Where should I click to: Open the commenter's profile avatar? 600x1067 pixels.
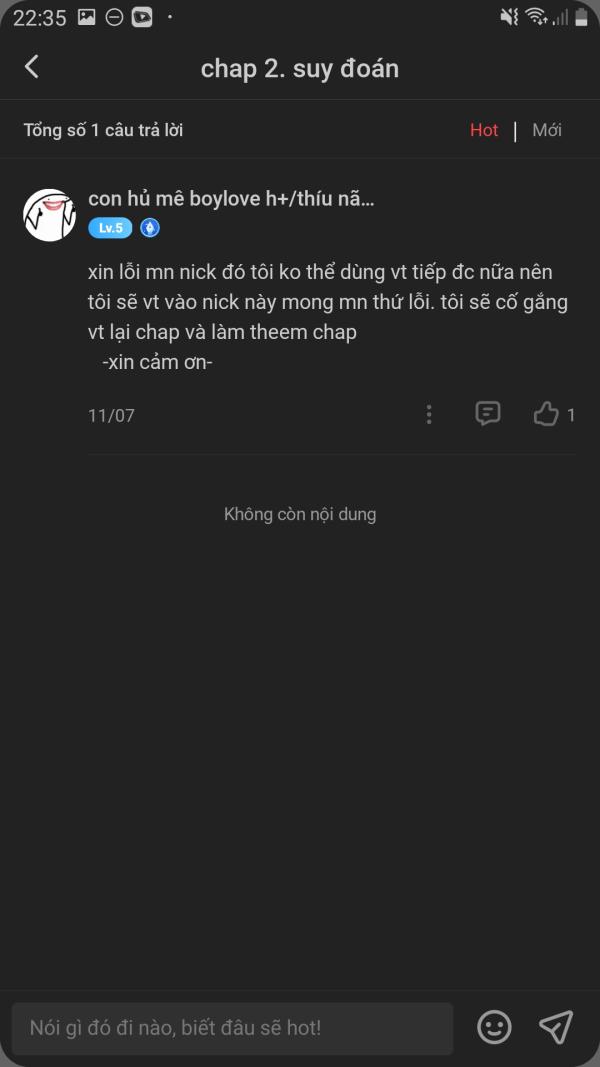click(50, 215)
